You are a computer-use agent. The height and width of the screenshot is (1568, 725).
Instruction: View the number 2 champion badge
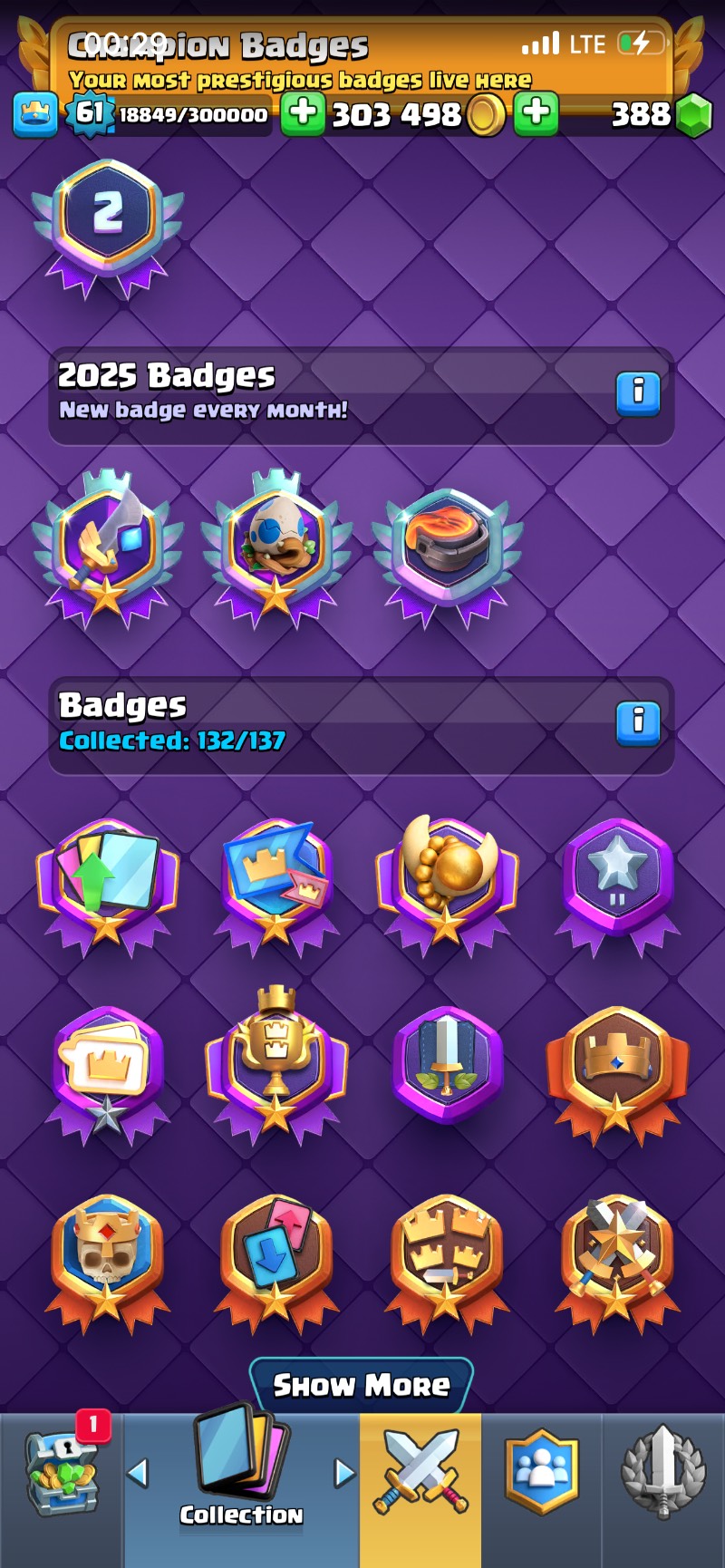coord(108,223)
